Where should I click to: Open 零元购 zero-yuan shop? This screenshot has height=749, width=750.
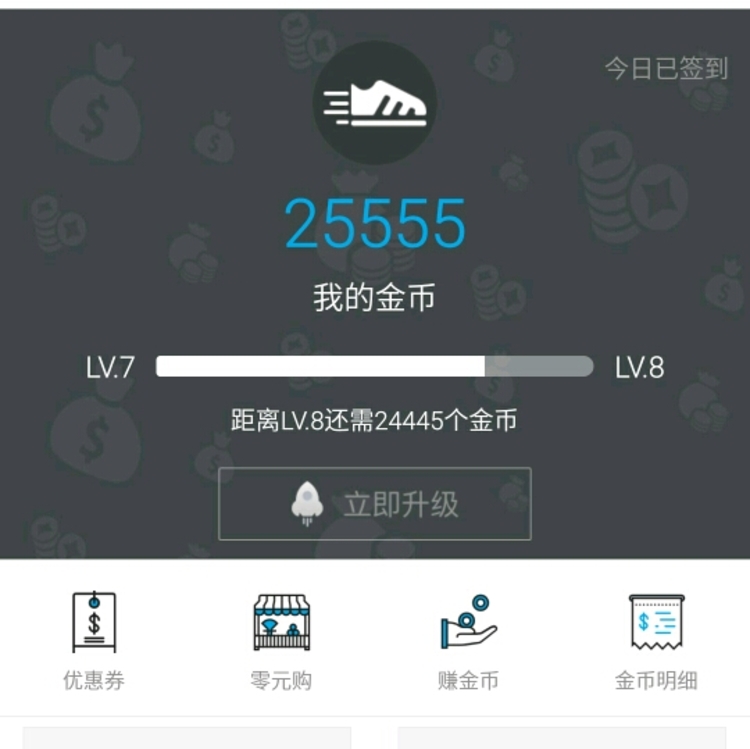click(x=281, y=640)
